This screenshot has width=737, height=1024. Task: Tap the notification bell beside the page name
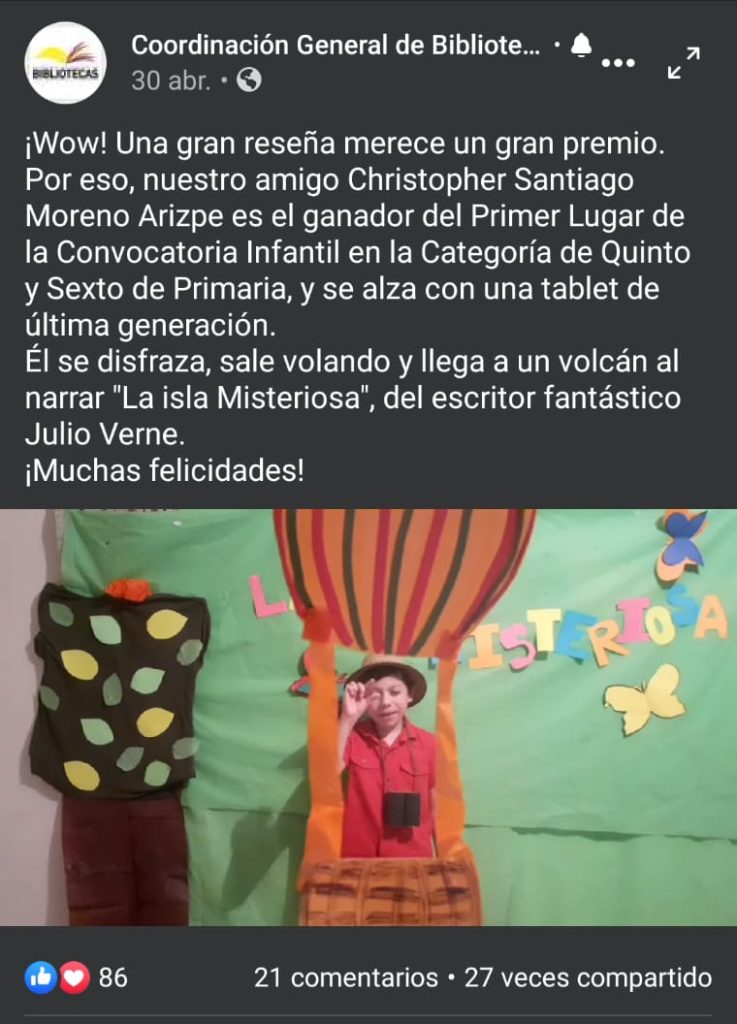point(581,45)
